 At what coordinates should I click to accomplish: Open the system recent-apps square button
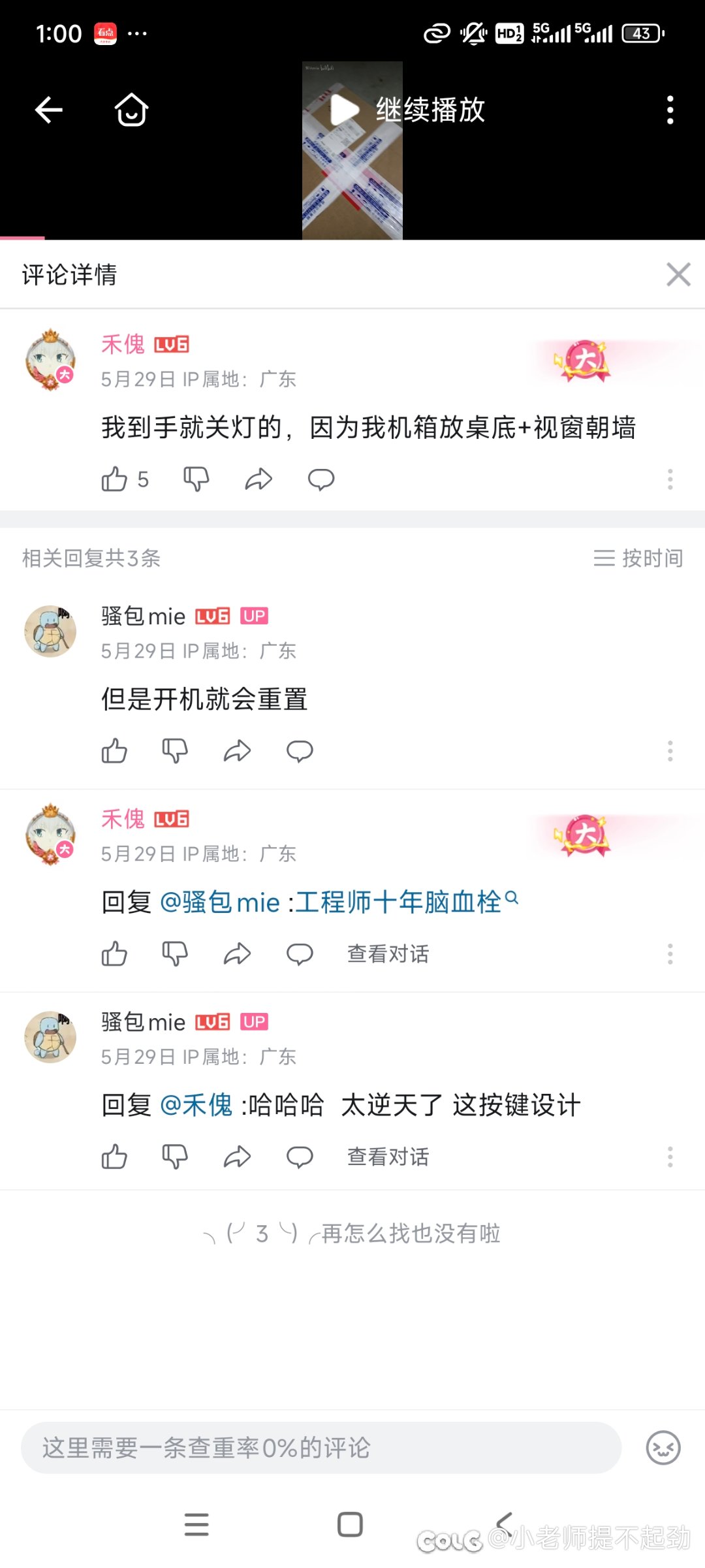click(x=350, y=1525)
